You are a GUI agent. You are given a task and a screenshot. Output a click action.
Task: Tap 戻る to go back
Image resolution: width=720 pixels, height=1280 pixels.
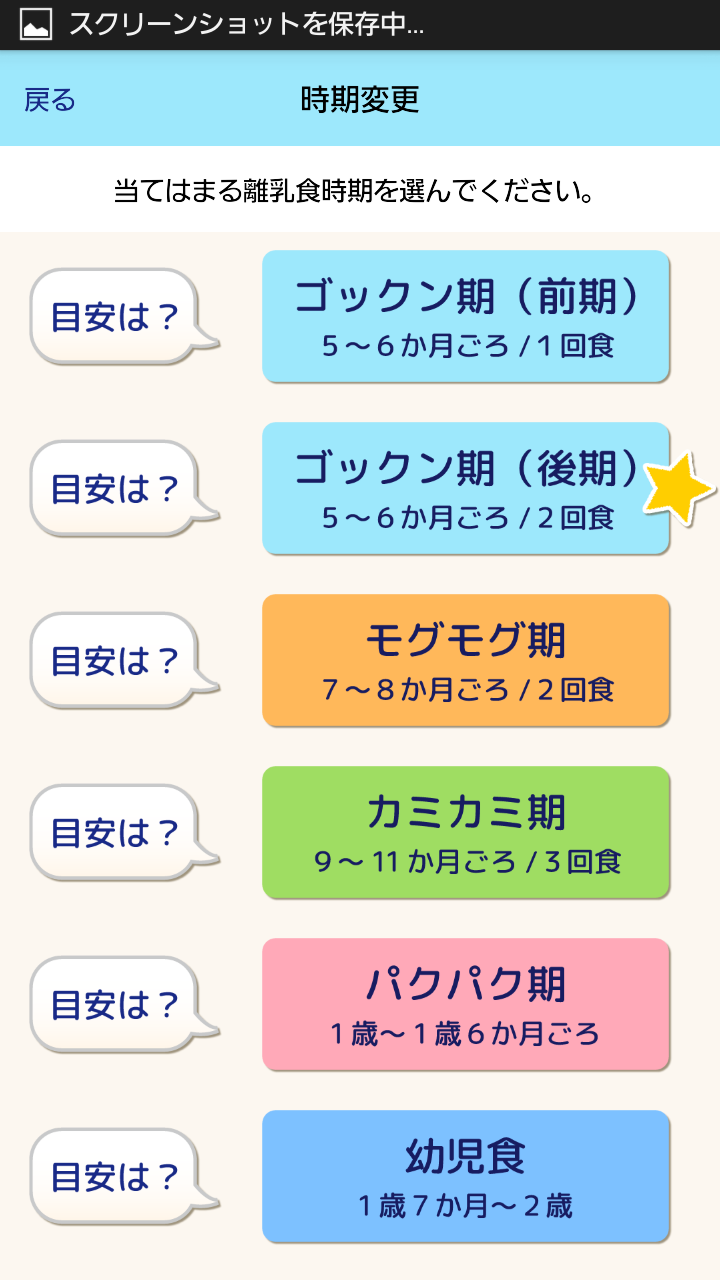pyautogui.click(x=50, y=100)
